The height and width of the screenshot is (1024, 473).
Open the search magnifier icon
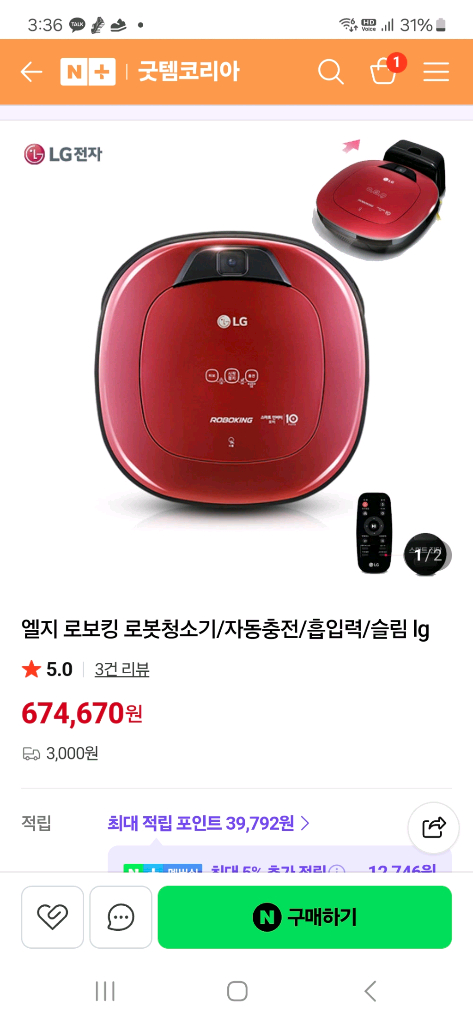tap(331, 72)
